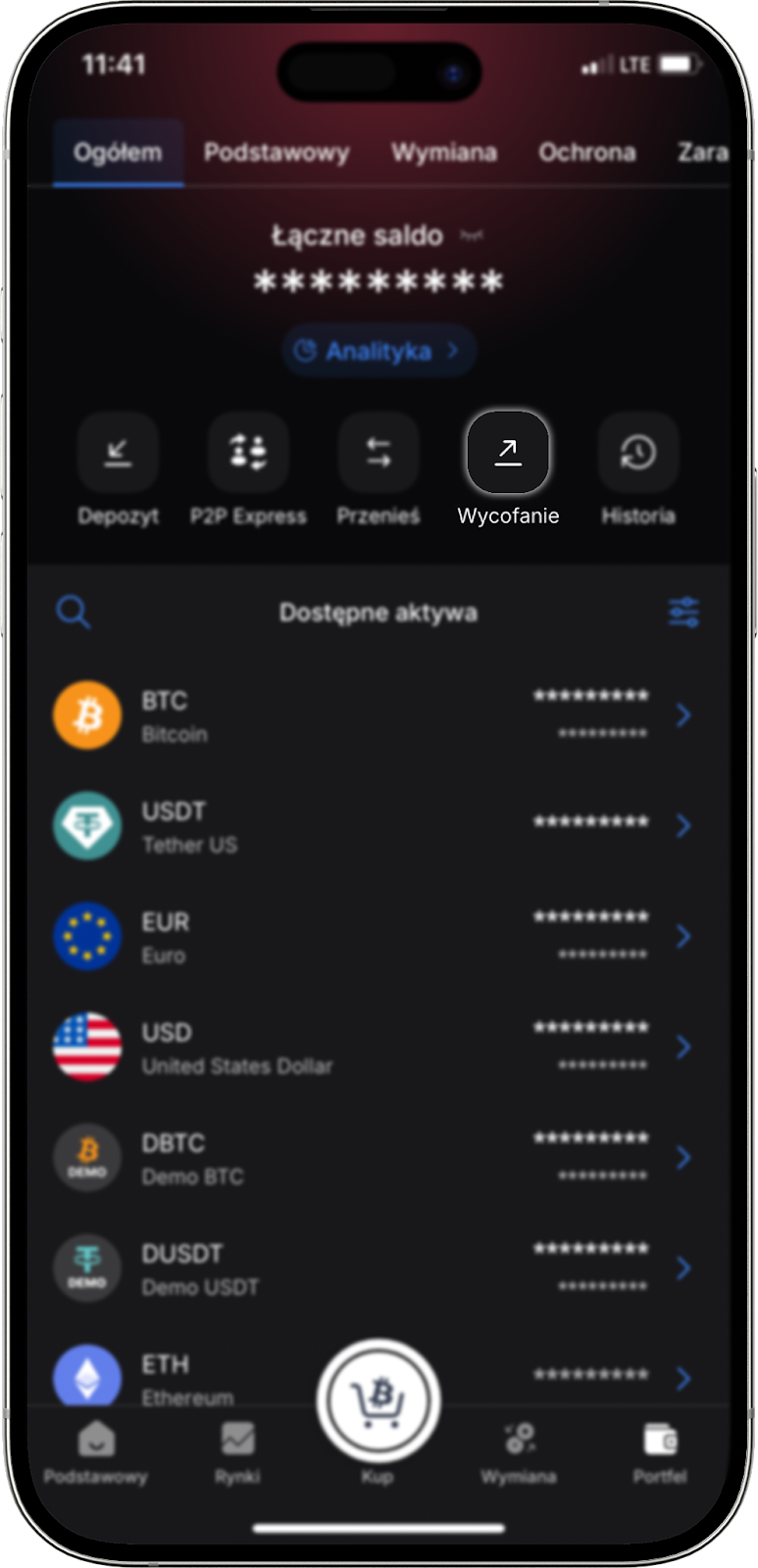Open the Depozyt deposit action
758x1568 pixels.
[x=118, y=453]
